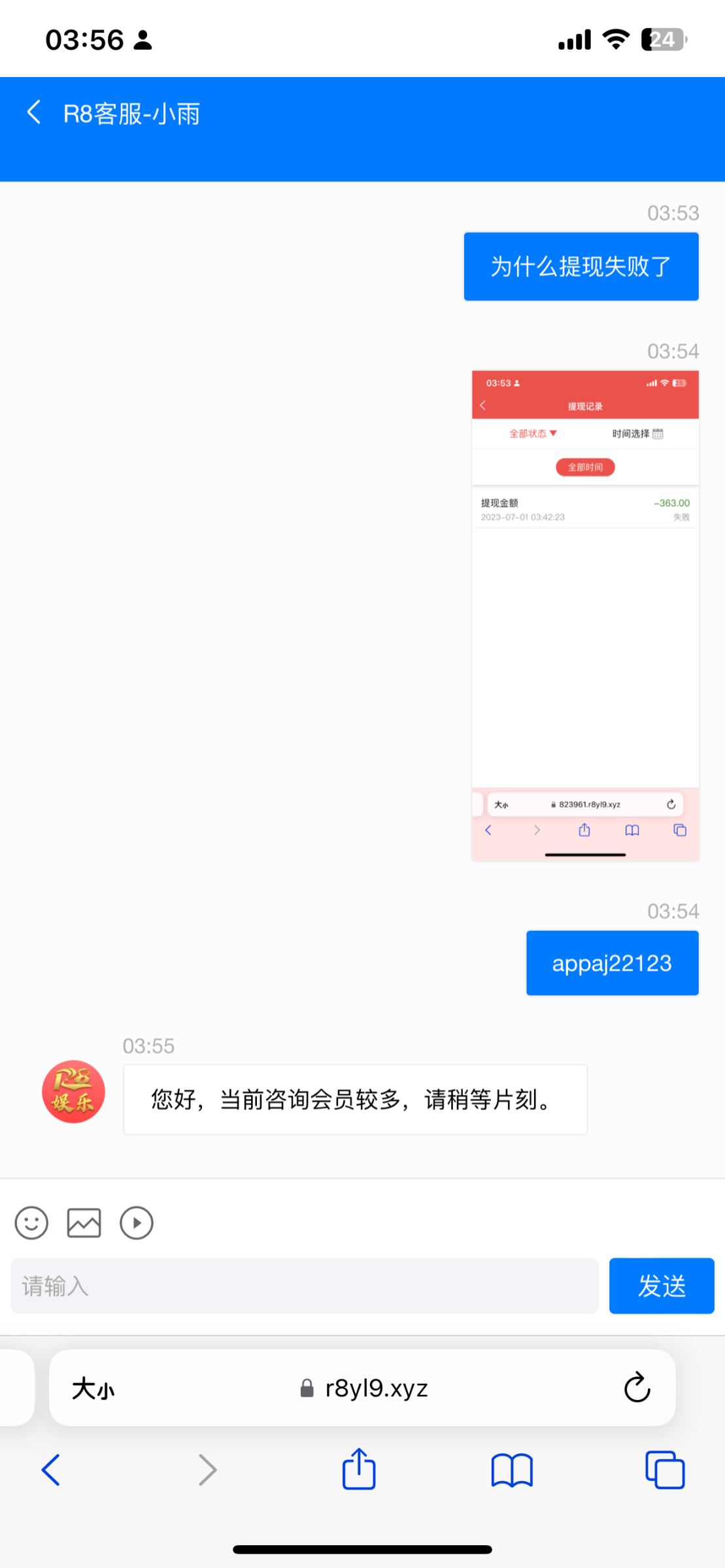Open the 时间选择 calendar picker in the screenshot
The width and height of the screenshot is (725, 1568).
pyautogui.click(x=635, y=433)
